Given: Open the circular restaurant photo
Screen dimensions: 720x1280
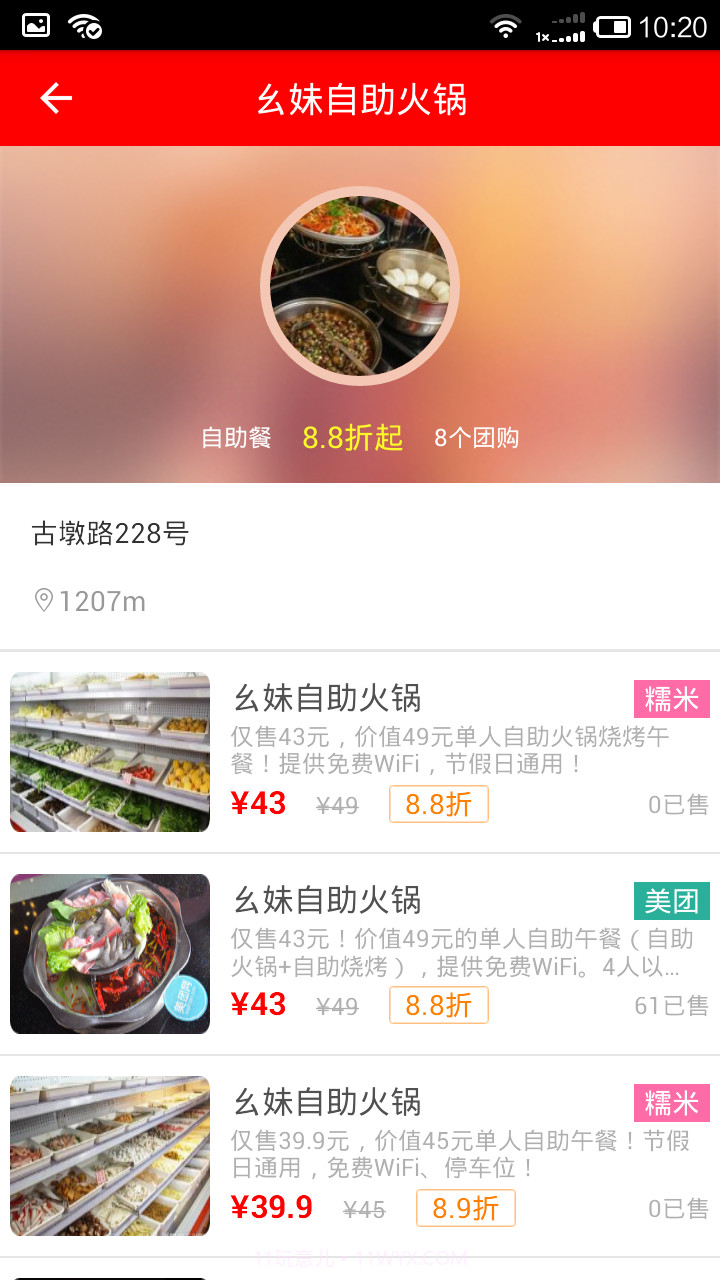Looking at the screenshot, I should pos(360,285).
